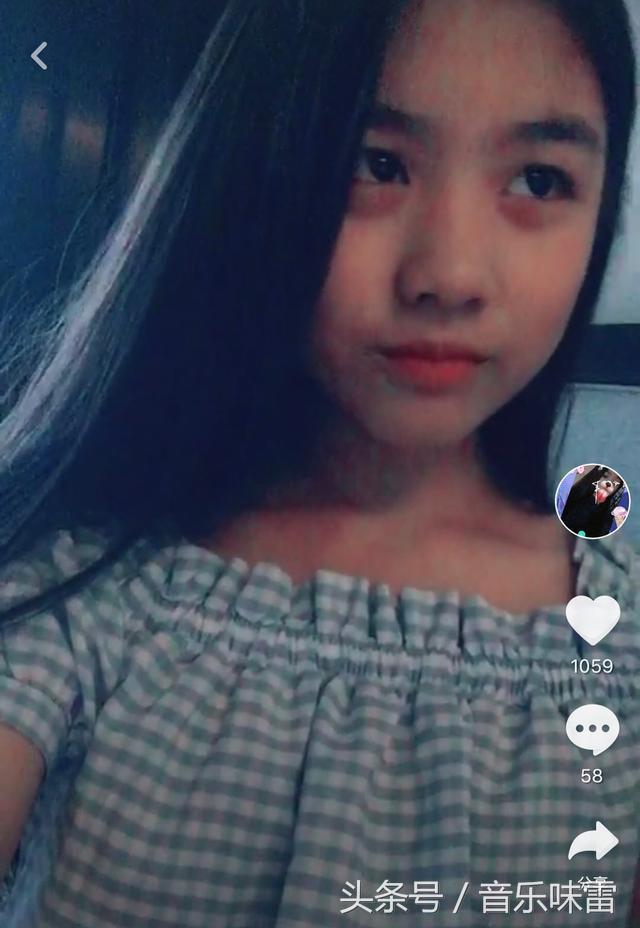Share this video using the arrow icon
Image resolution: width=640 pixels, height=928 pixels.
(x=593, y=842)
